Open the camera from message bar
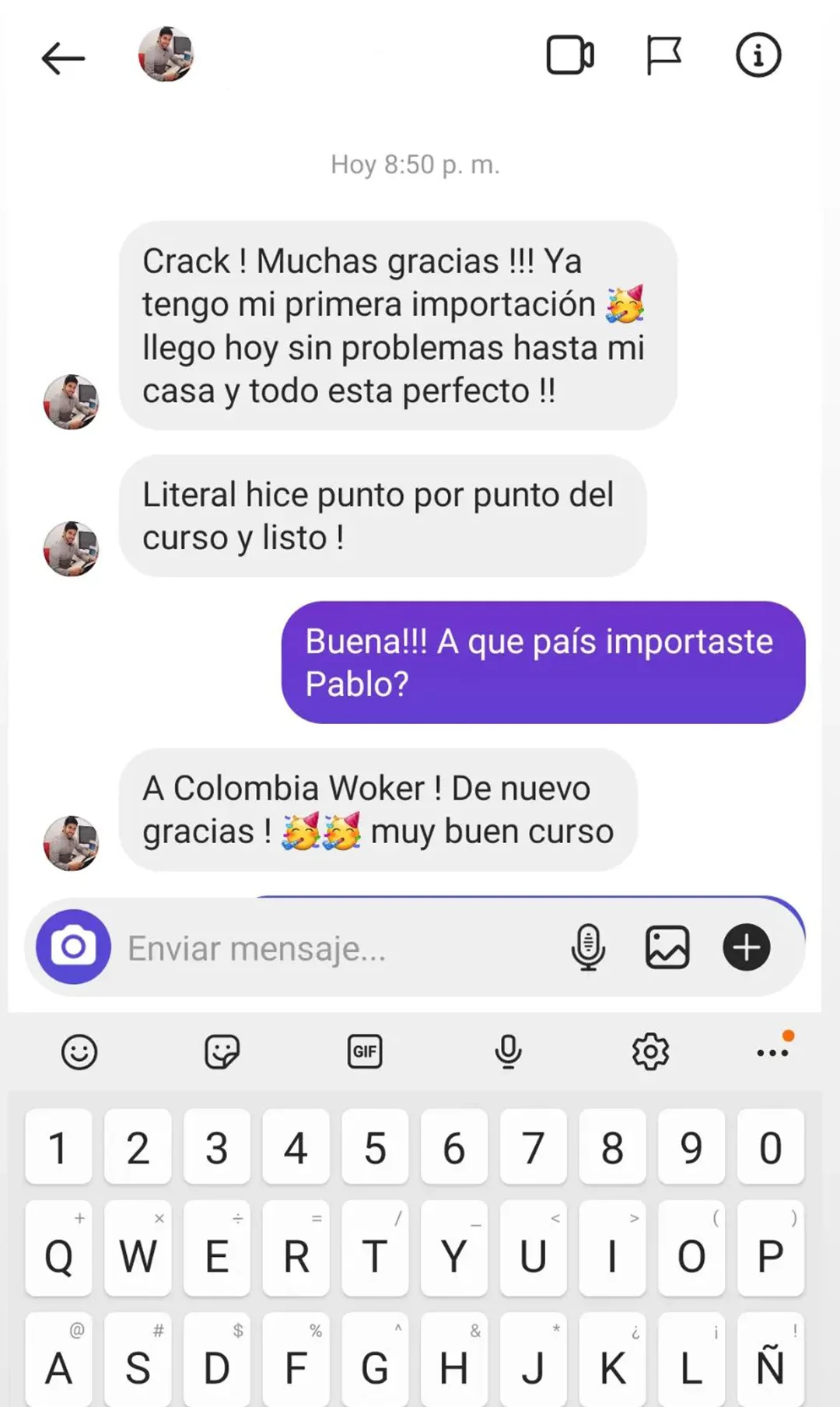Viewport: 840px width, 1407px height. [x=74, y=947]
